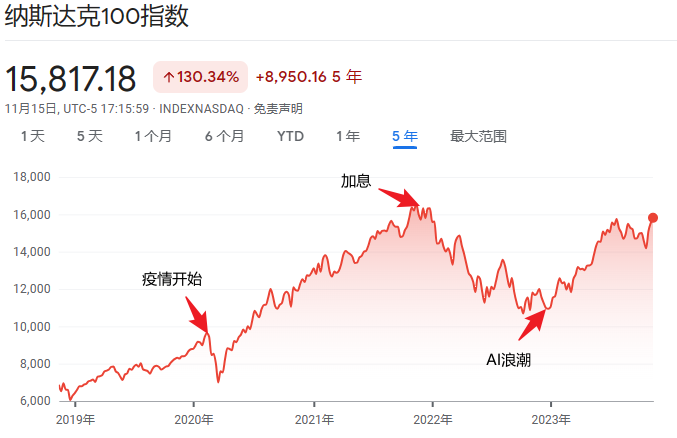Viewport: 677px width, 438px height.
Task: View the 1年 chart range
Action: point(348,136)
